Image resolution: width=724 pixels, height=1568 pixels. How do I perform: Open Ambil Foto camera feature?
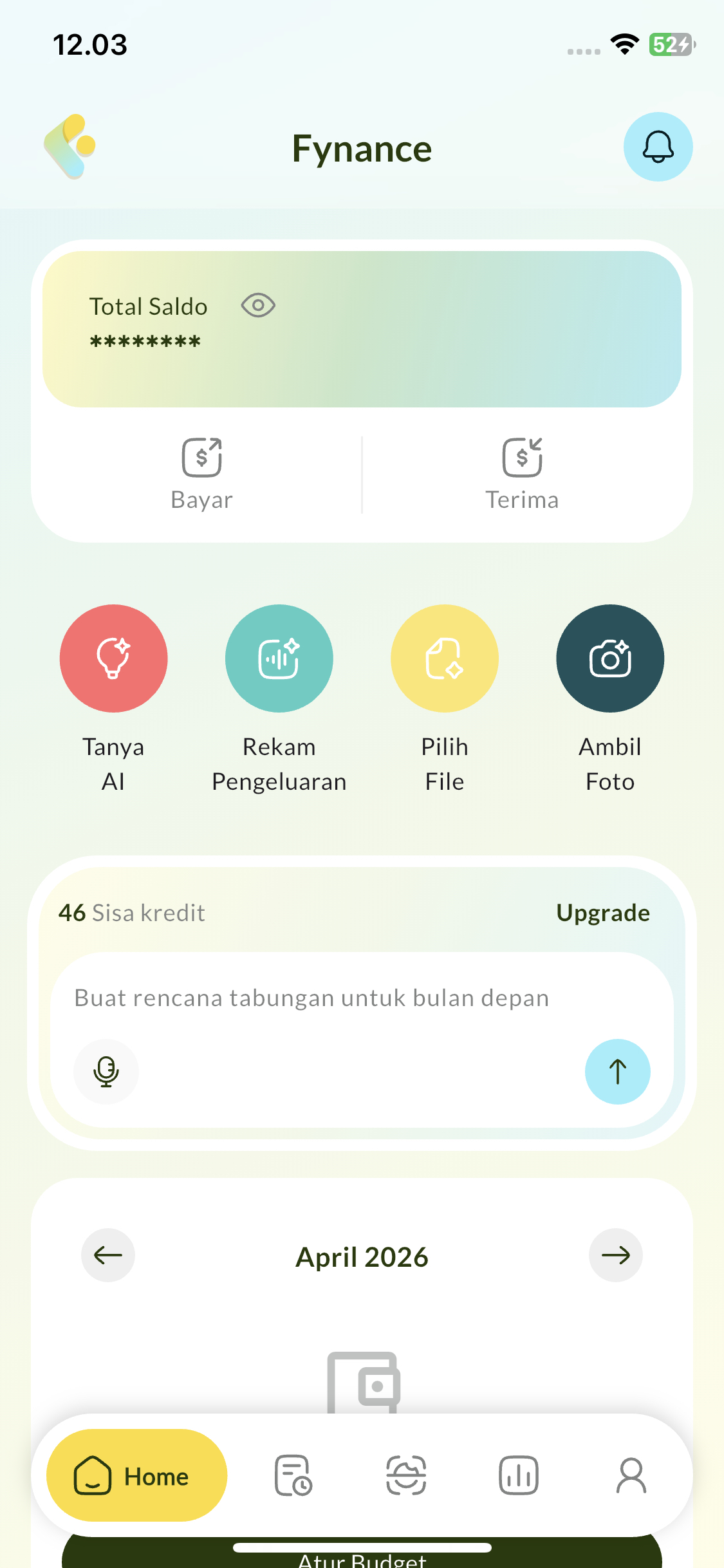(609, 658)
